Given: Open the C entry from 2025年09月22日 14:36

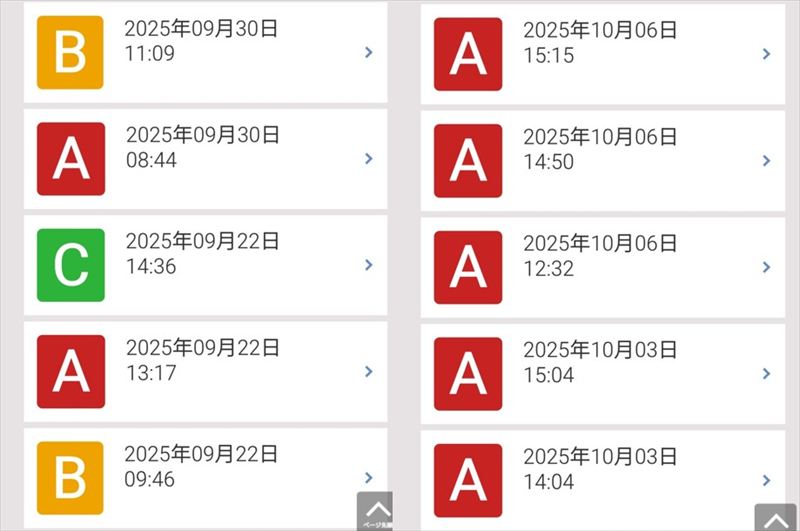Looking at the screenshot, I should 205,265.
